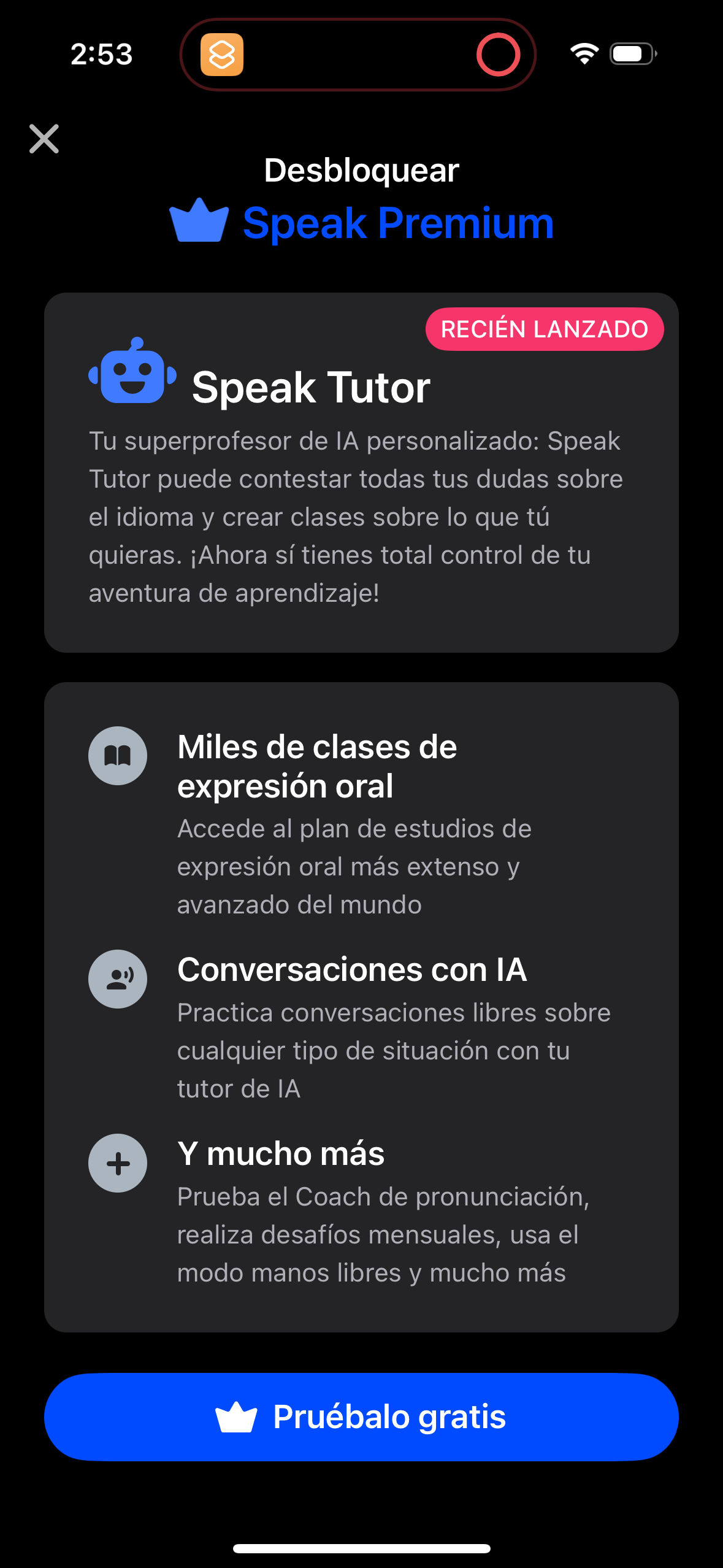
Task: Select the Desbloquear heading
Action: [x=361, y=170]
